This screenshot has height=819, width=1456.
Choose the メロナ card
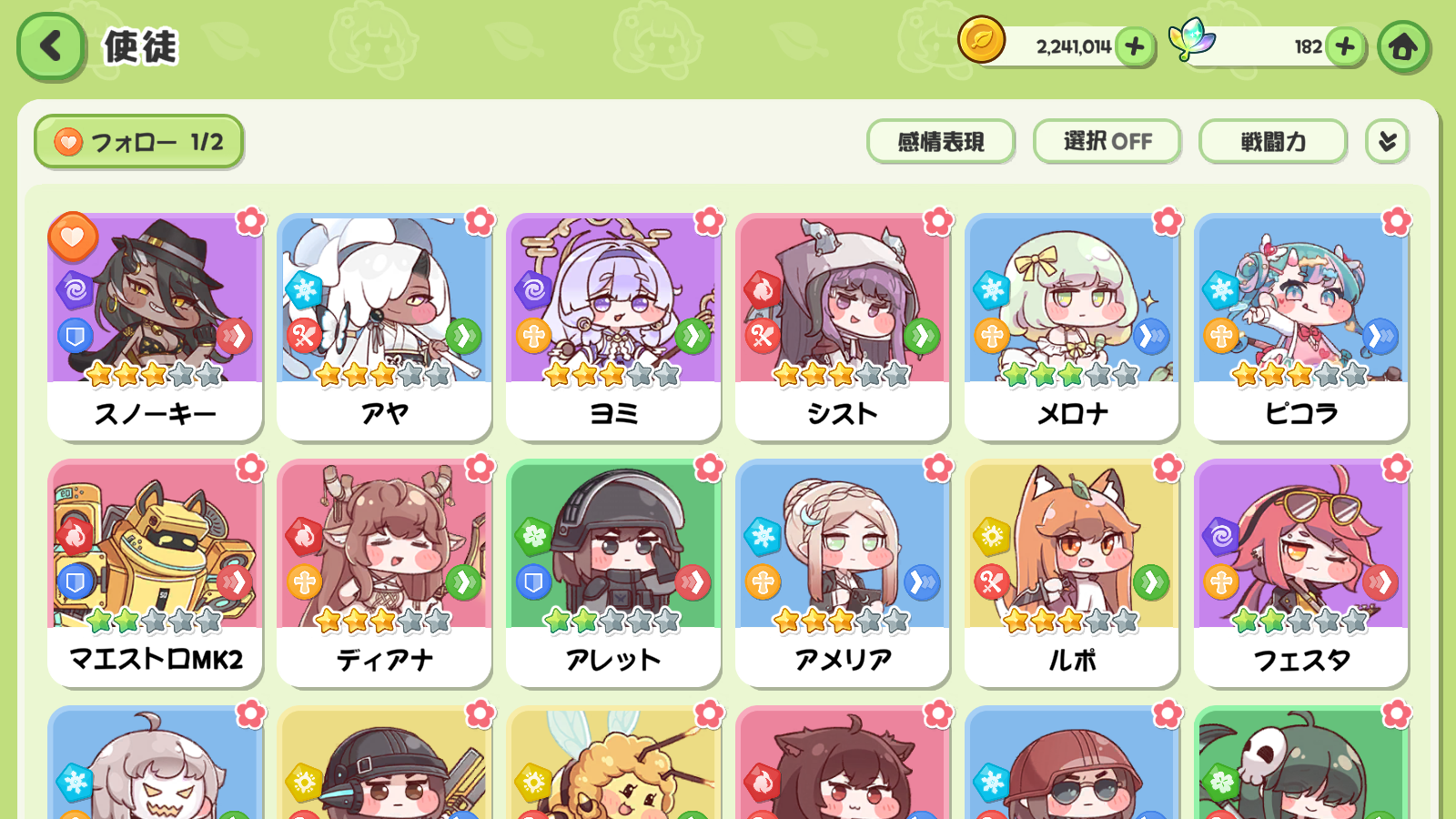1072,326
